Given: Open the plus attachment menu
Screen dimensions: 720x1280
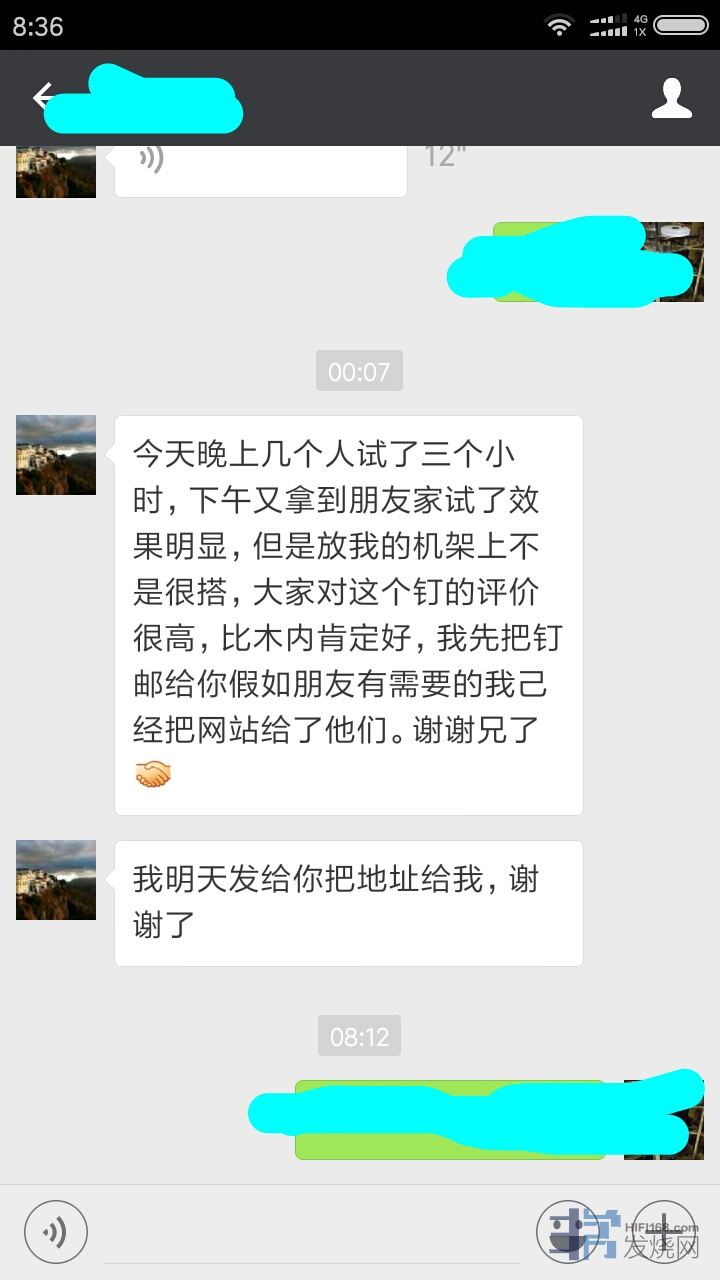Looking at the screenshot, I should coord(664,1232).
